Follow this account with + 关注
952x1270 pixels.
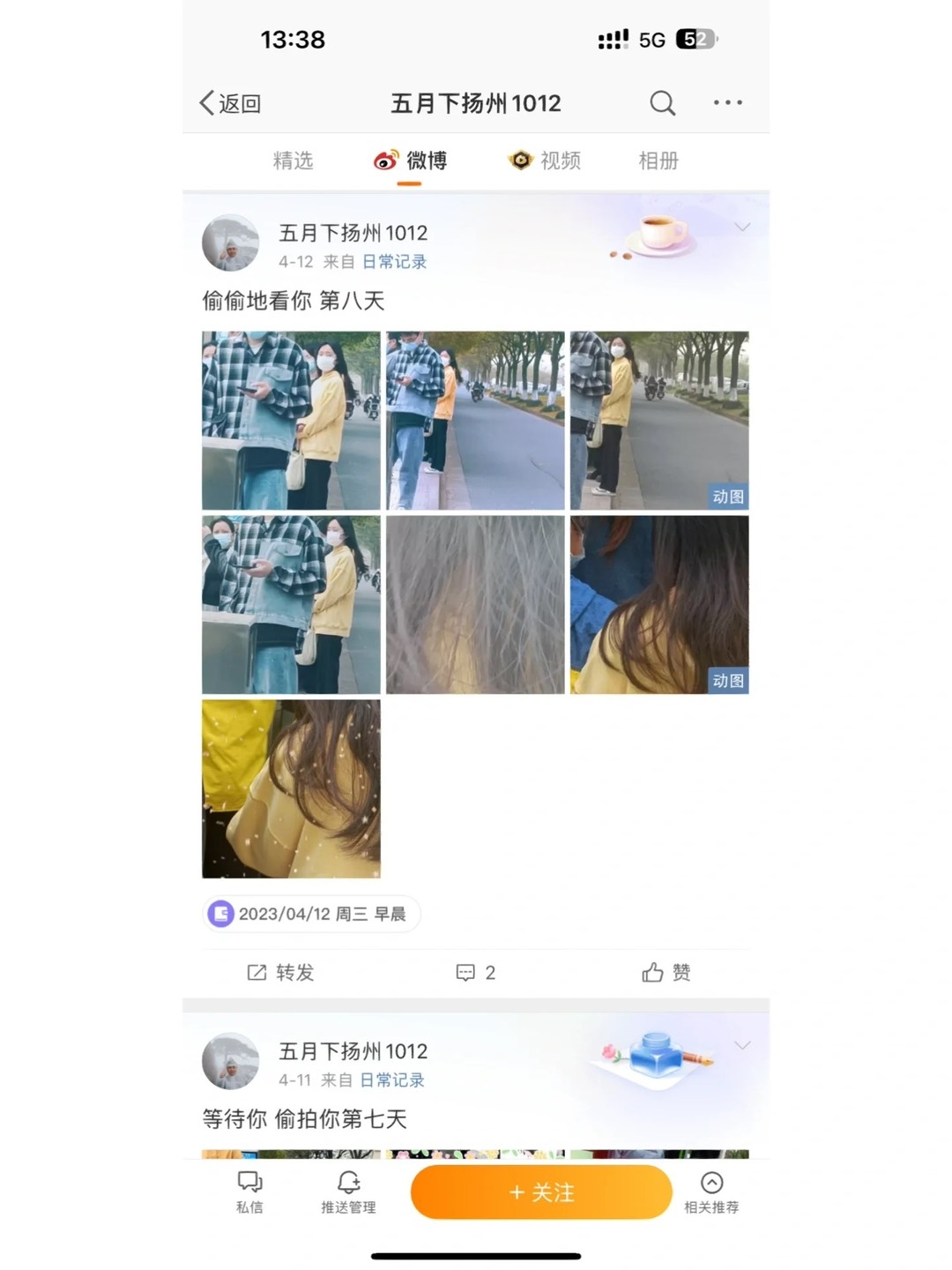[x=541, y=1192]
